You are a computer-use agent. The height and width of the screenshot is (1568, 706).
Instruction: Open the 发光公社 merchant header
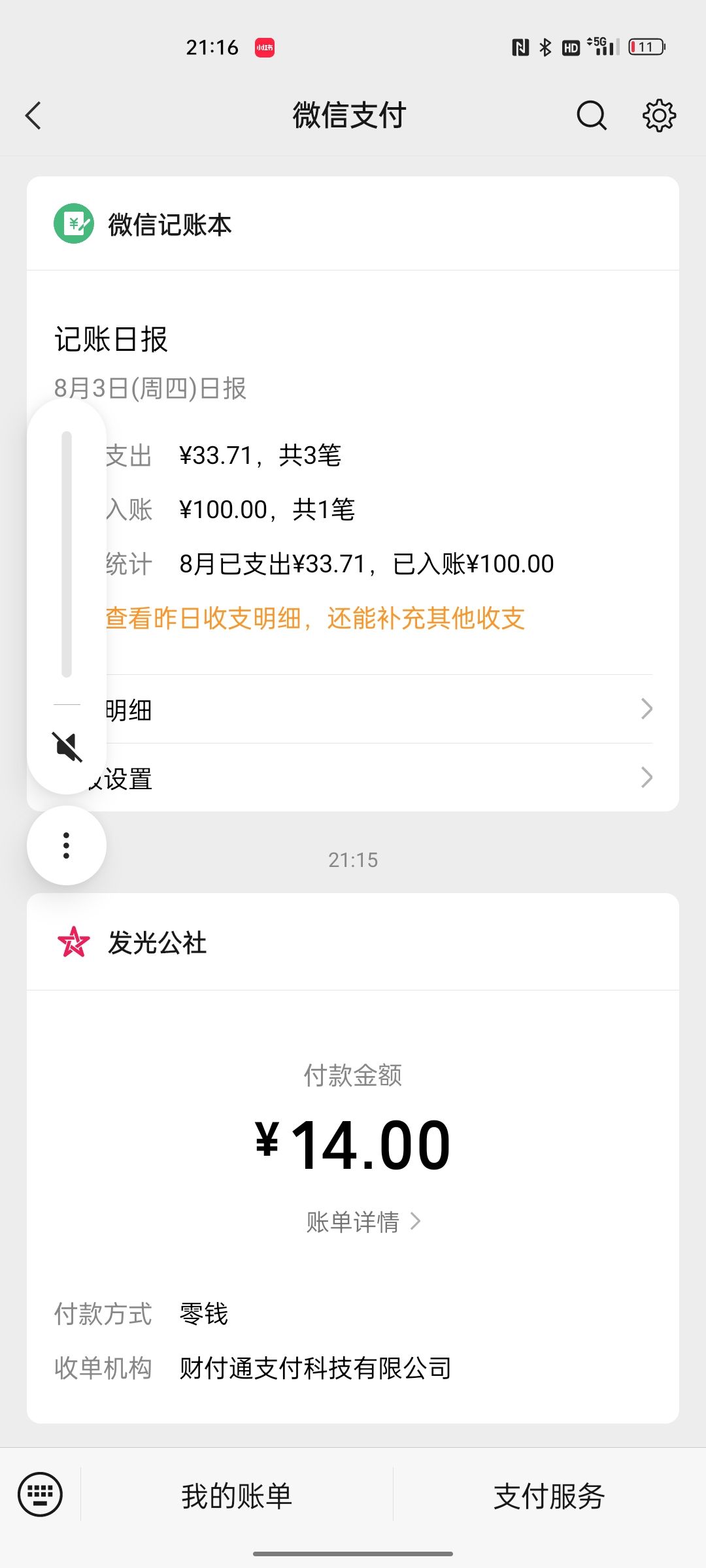[353, 942]
